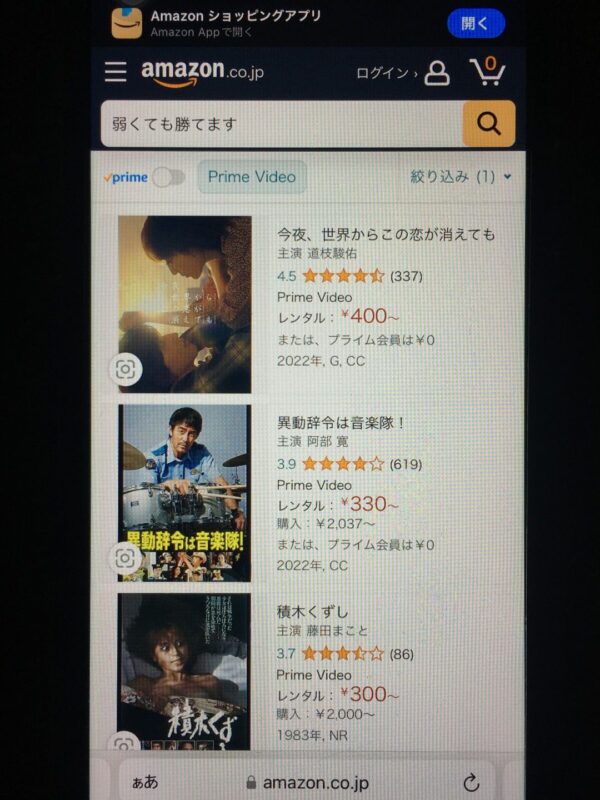Edit the search field containing 弱くても勝てます
The image size is (600, 800).
coord(280,124)
